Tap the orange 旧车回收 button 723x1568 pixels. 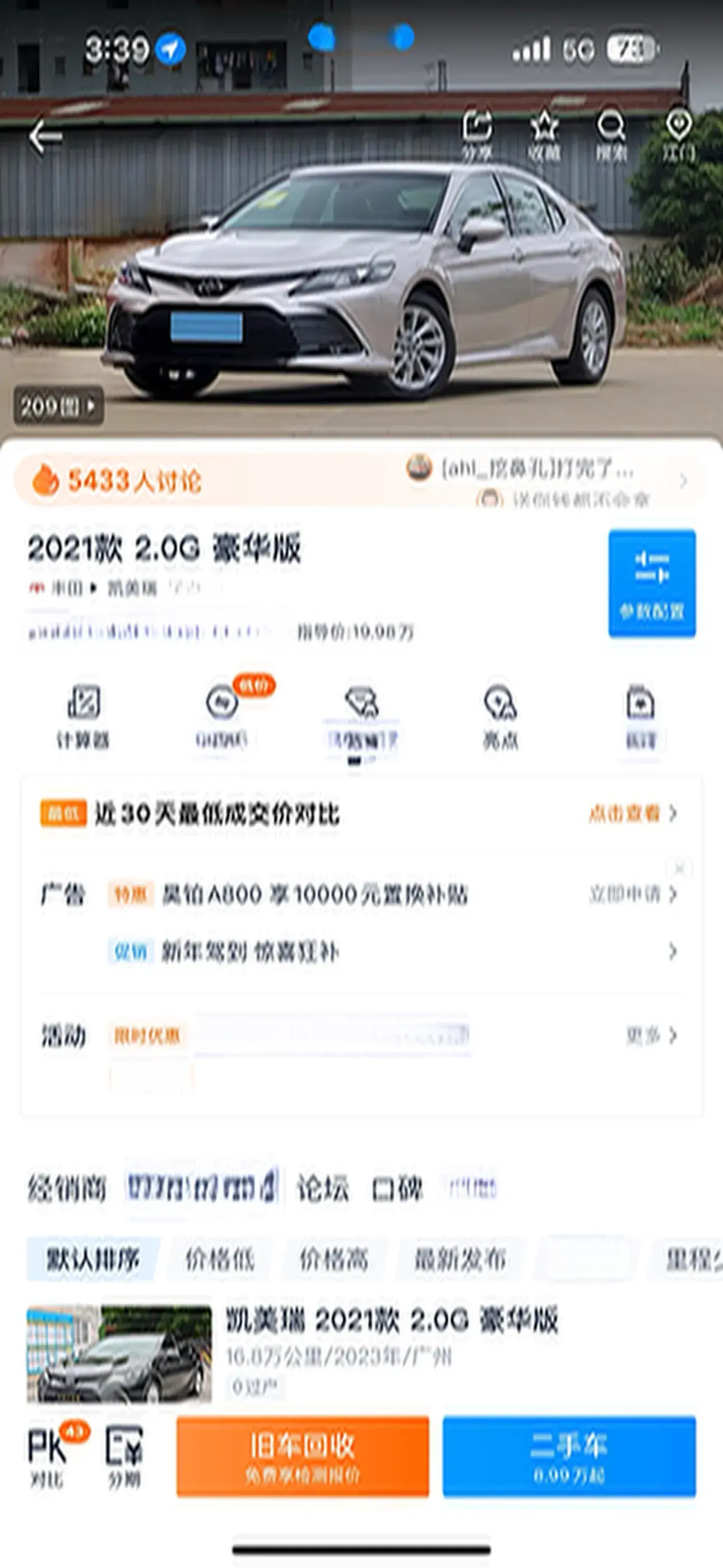click(x=303, y=1456)
